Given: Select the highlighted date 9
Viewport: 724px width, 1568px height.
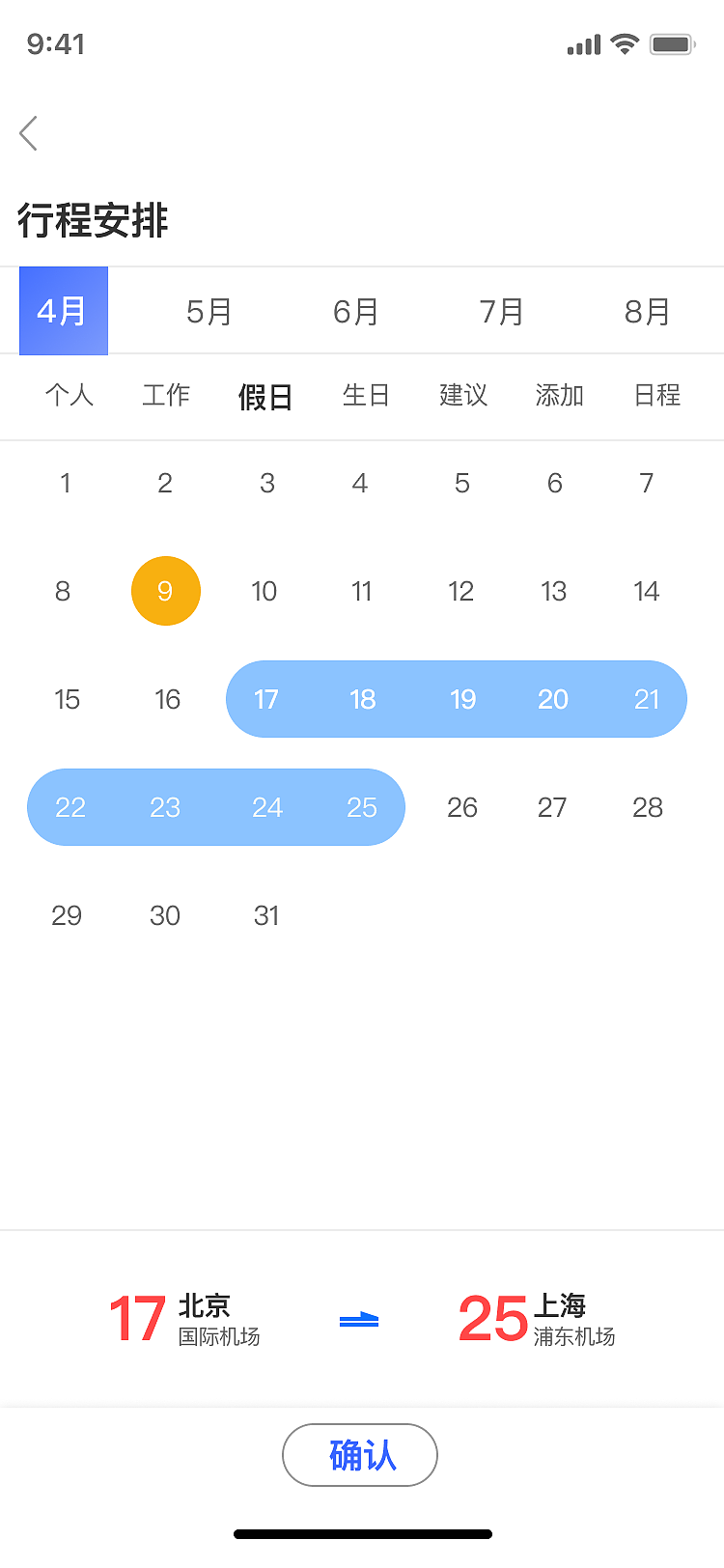Looking at the screenshot, I should coord(166,591).
